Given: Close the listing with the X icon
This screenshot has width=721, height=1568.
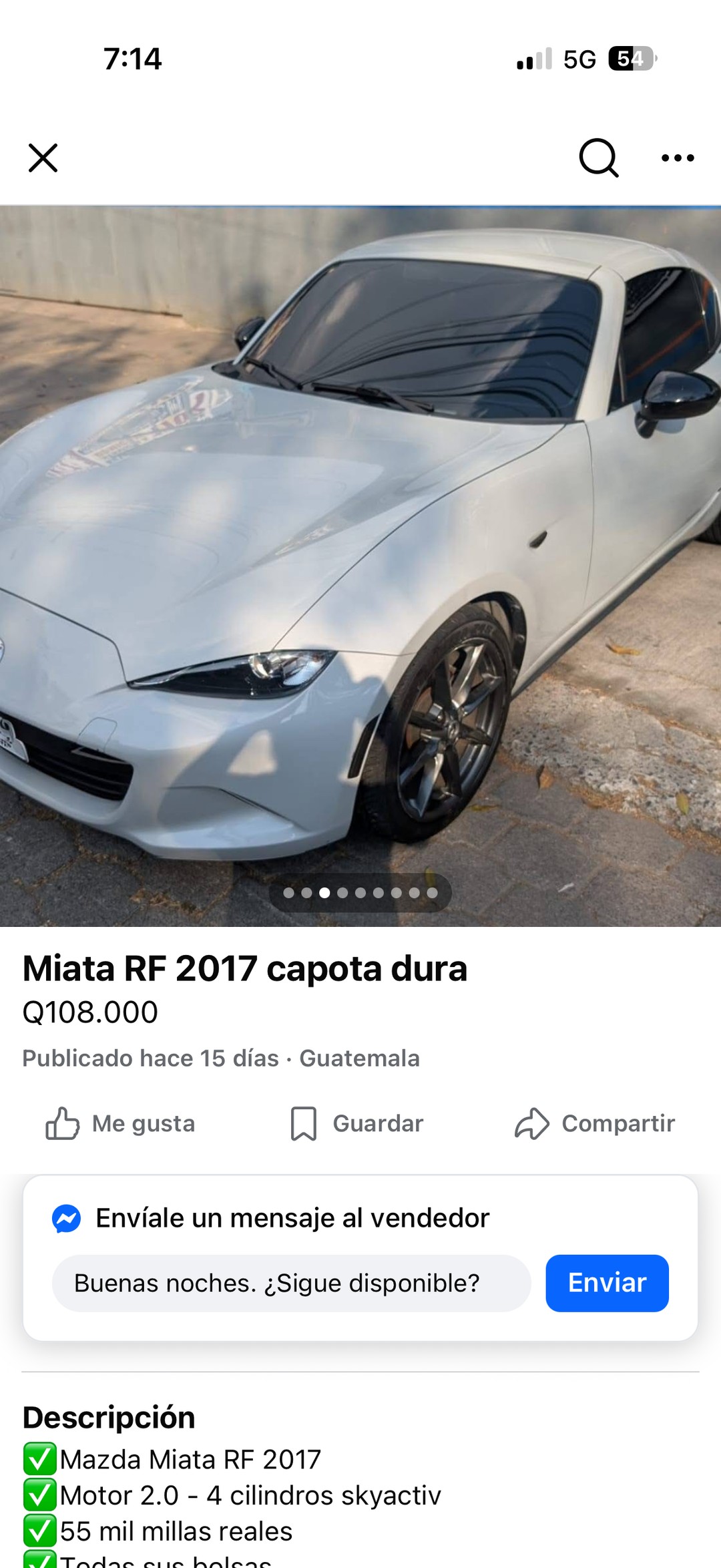Looking at the screenshot, I should [43, 158].
